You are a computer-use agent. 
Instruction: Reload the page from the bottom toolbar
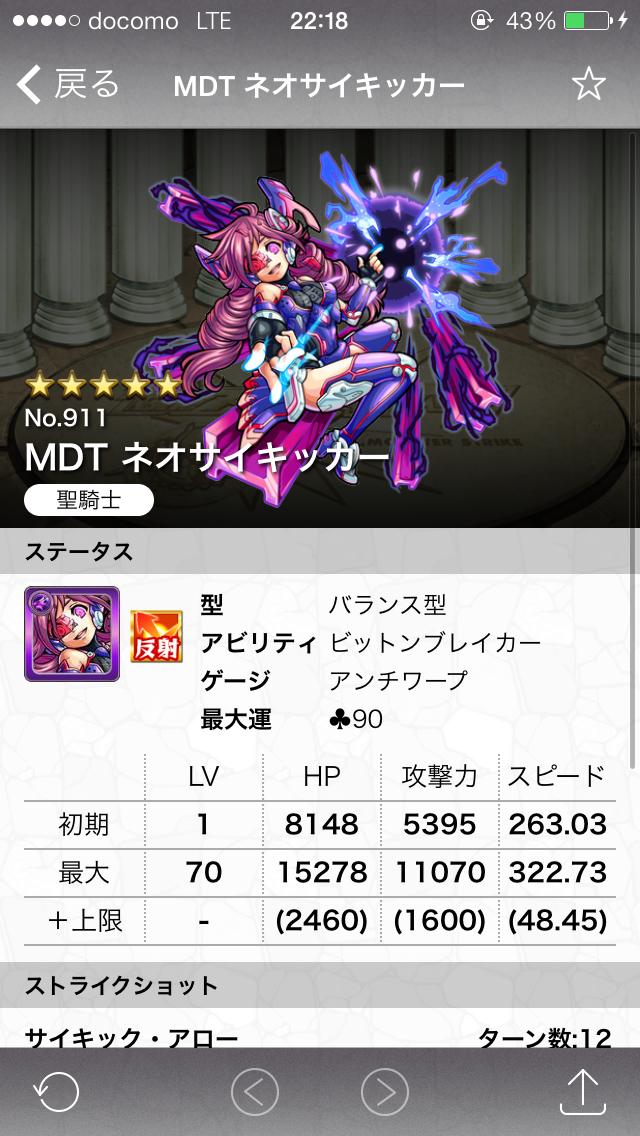coord(56,1091)
